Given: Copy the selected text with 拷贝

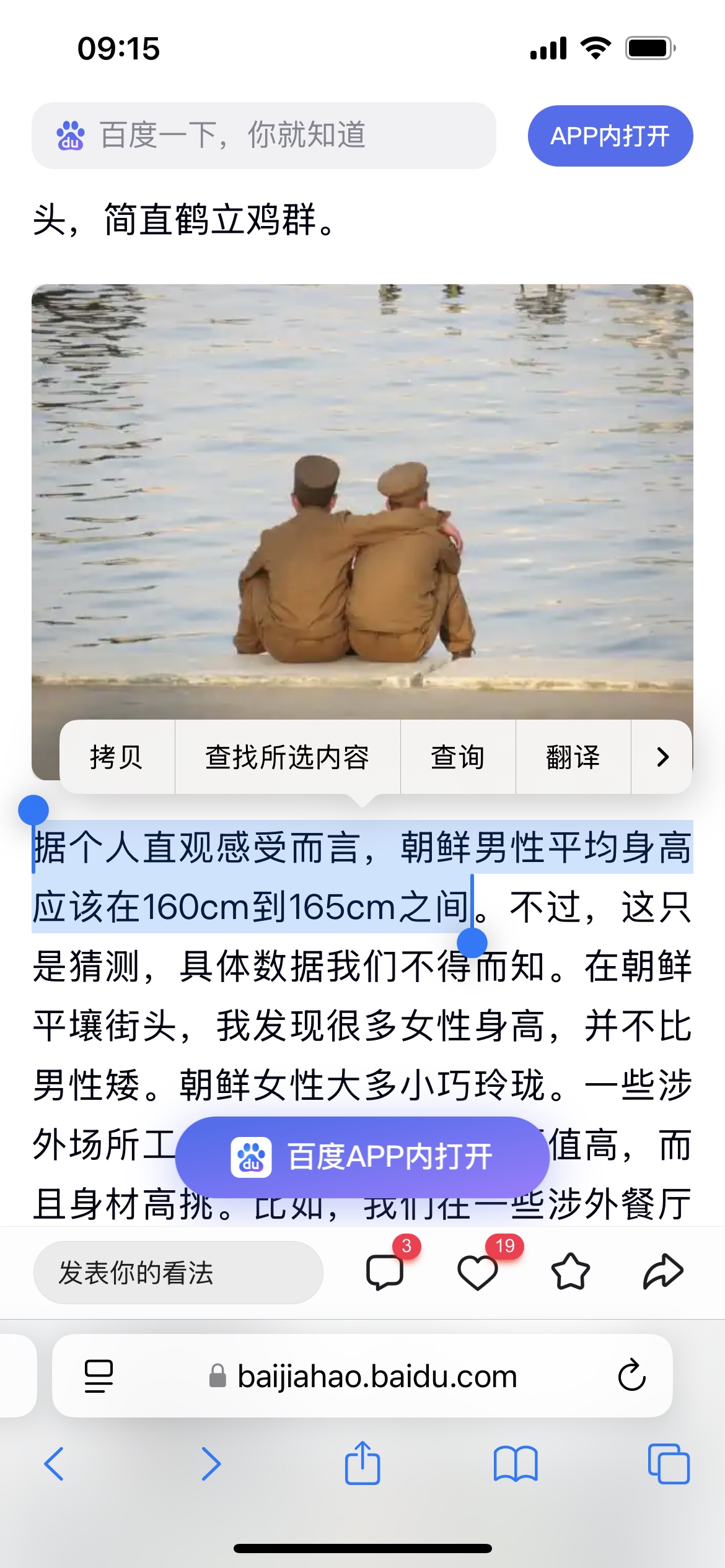Looking at the screenshot, I should pyautogui.click(x=117, y=757).
